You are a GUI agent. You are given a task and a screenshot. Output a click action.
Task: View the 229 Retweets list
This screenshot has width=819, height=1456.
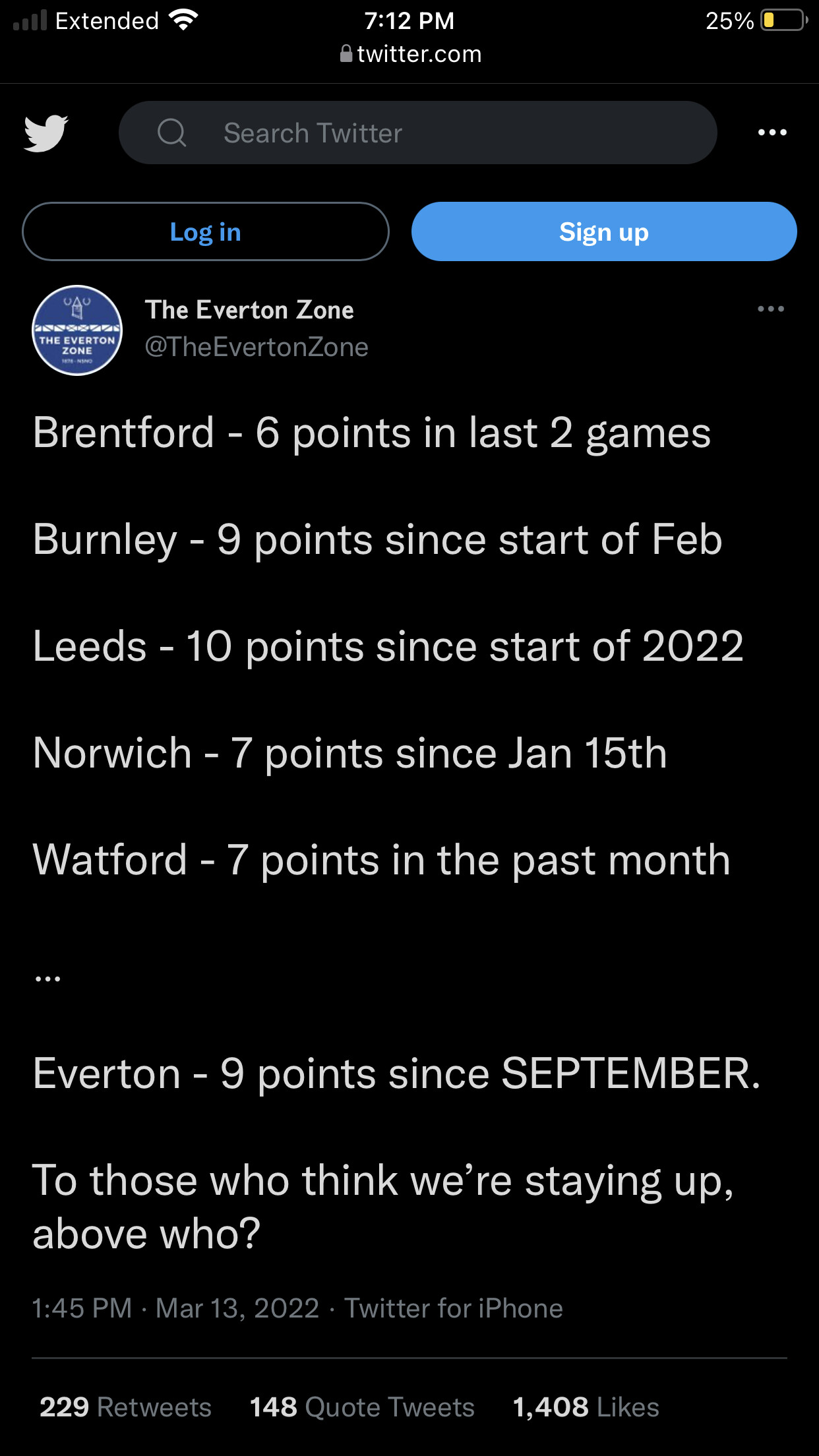125,1407
